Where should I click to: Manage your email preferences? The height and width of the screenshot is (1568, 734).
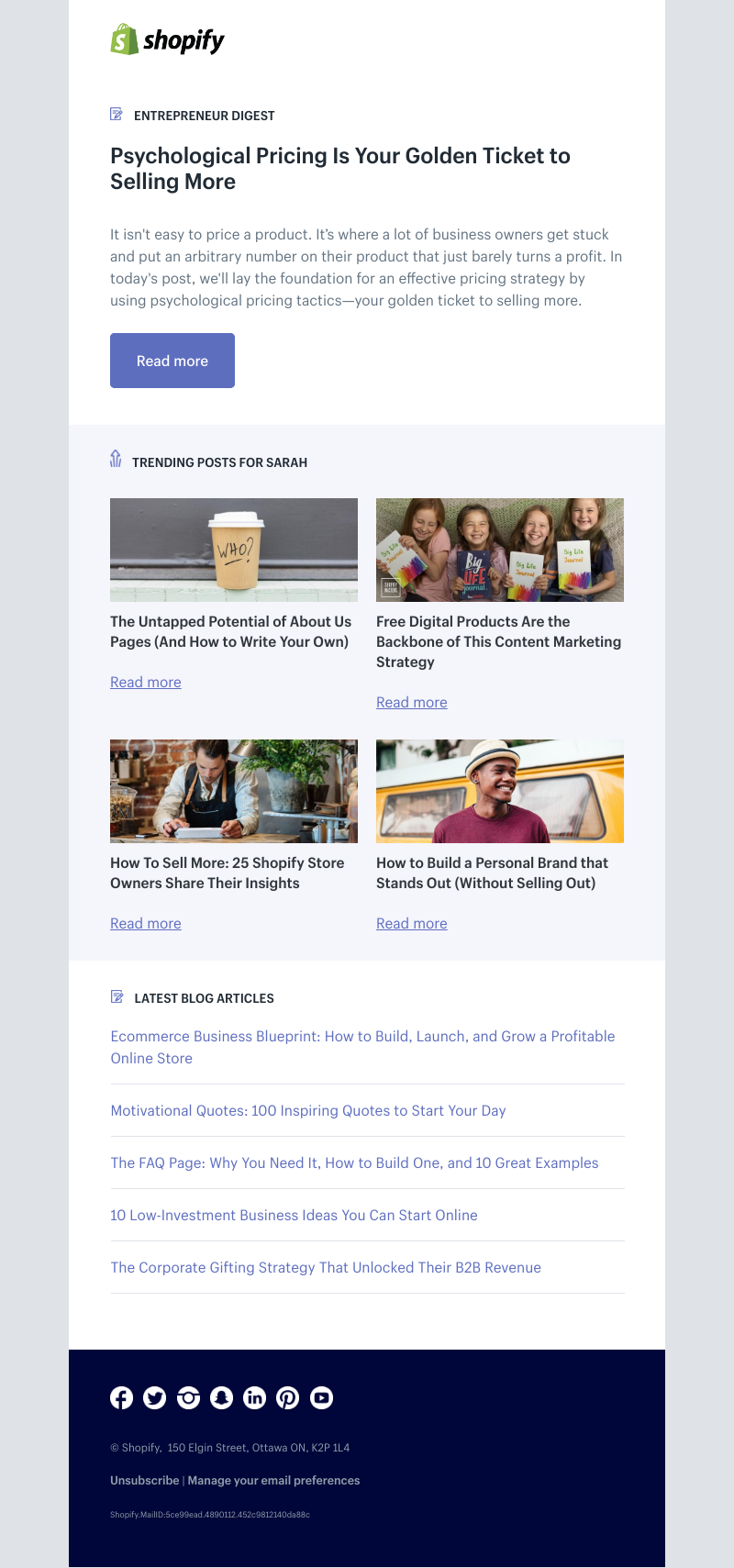[273, 1480]
